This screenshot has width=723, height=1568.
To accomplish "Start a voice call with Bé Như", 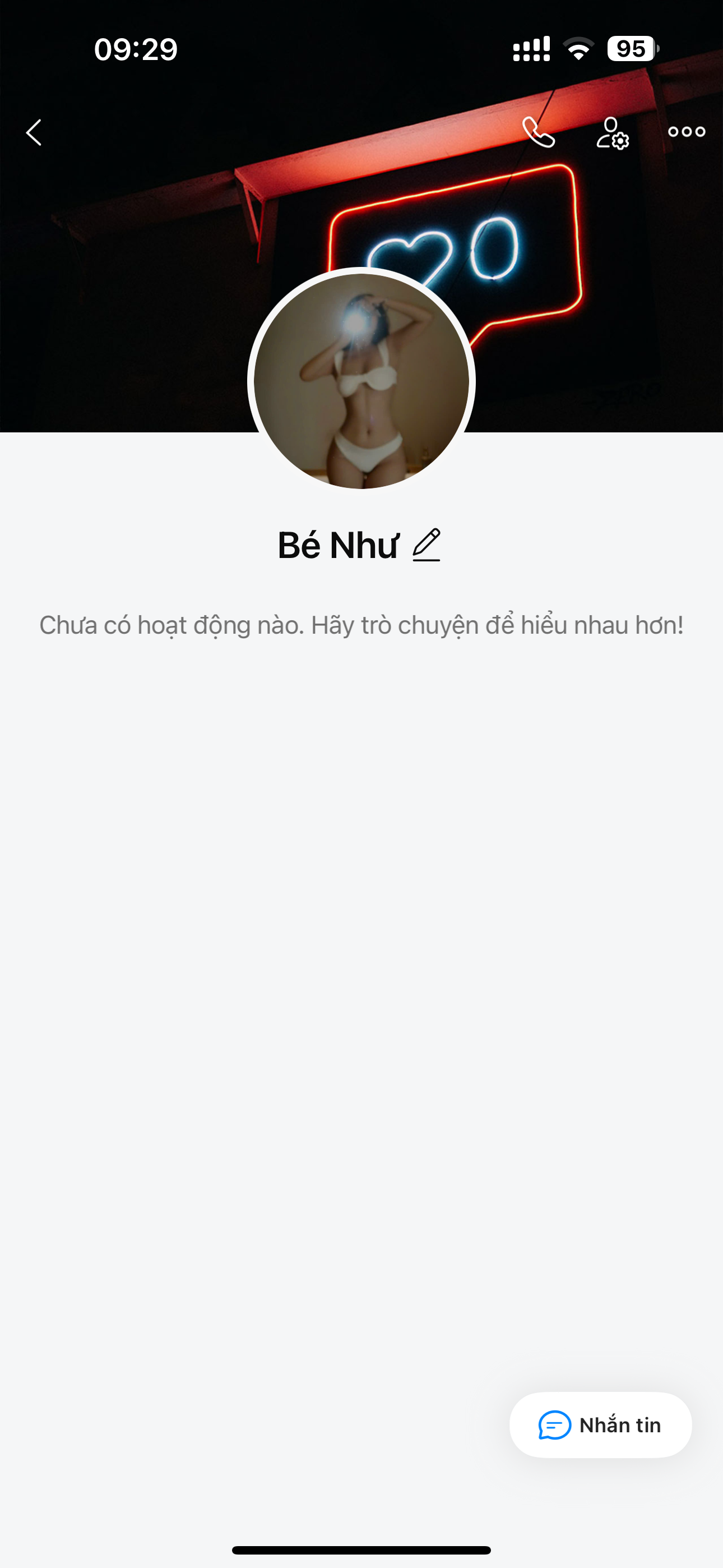I will point(539,132).
